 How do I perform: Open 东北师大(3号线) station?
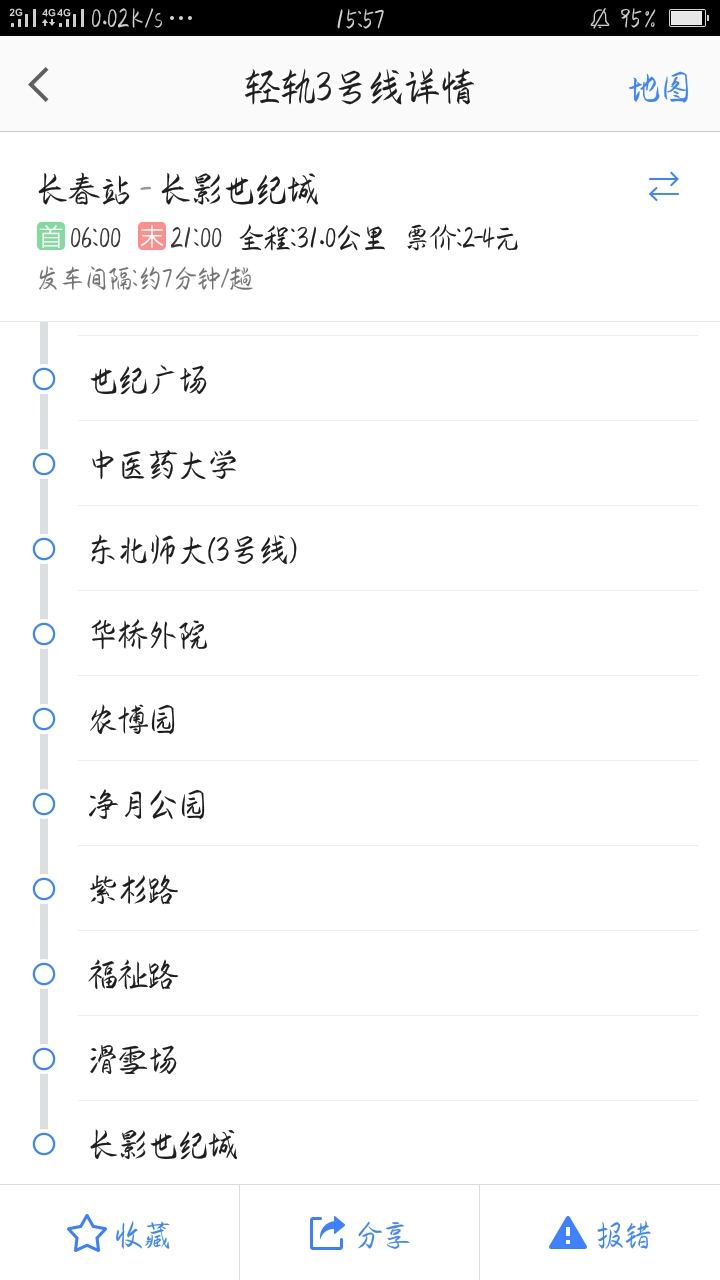[x=193, y=550]
